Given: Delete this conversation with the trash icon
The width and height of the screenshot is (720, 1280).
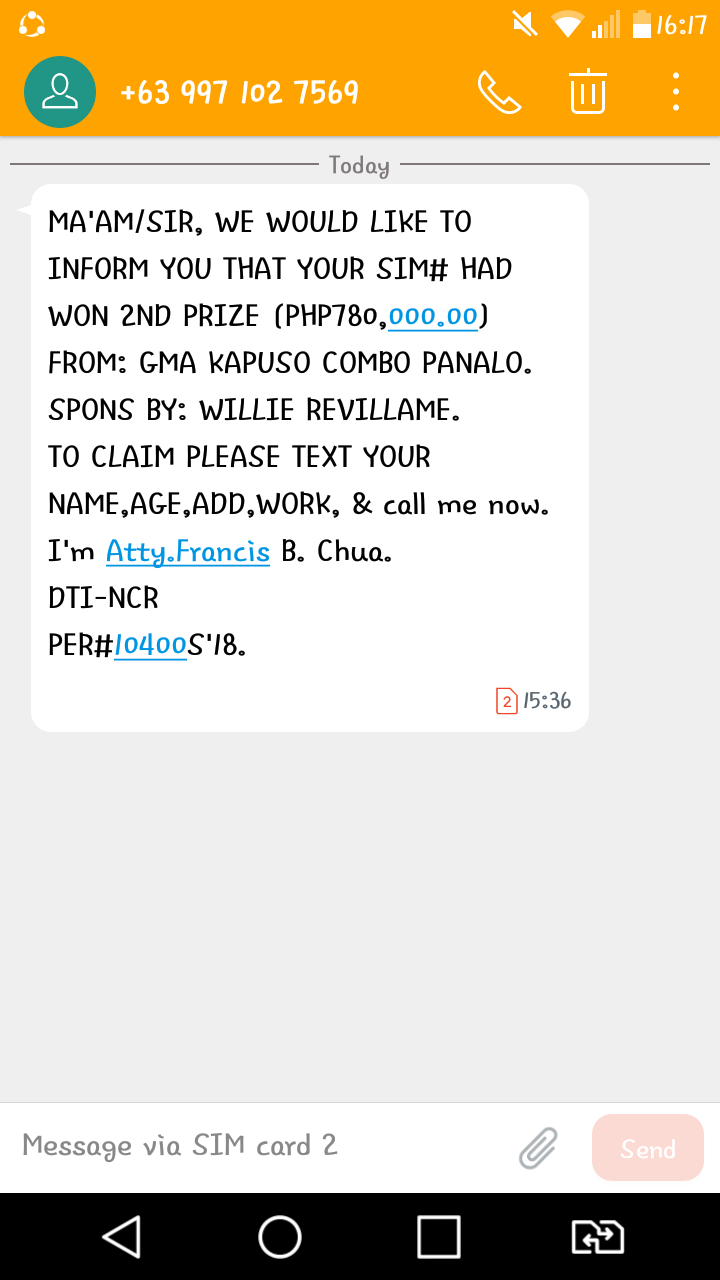Looking at the screenshot, I should [x=588, y=93].
